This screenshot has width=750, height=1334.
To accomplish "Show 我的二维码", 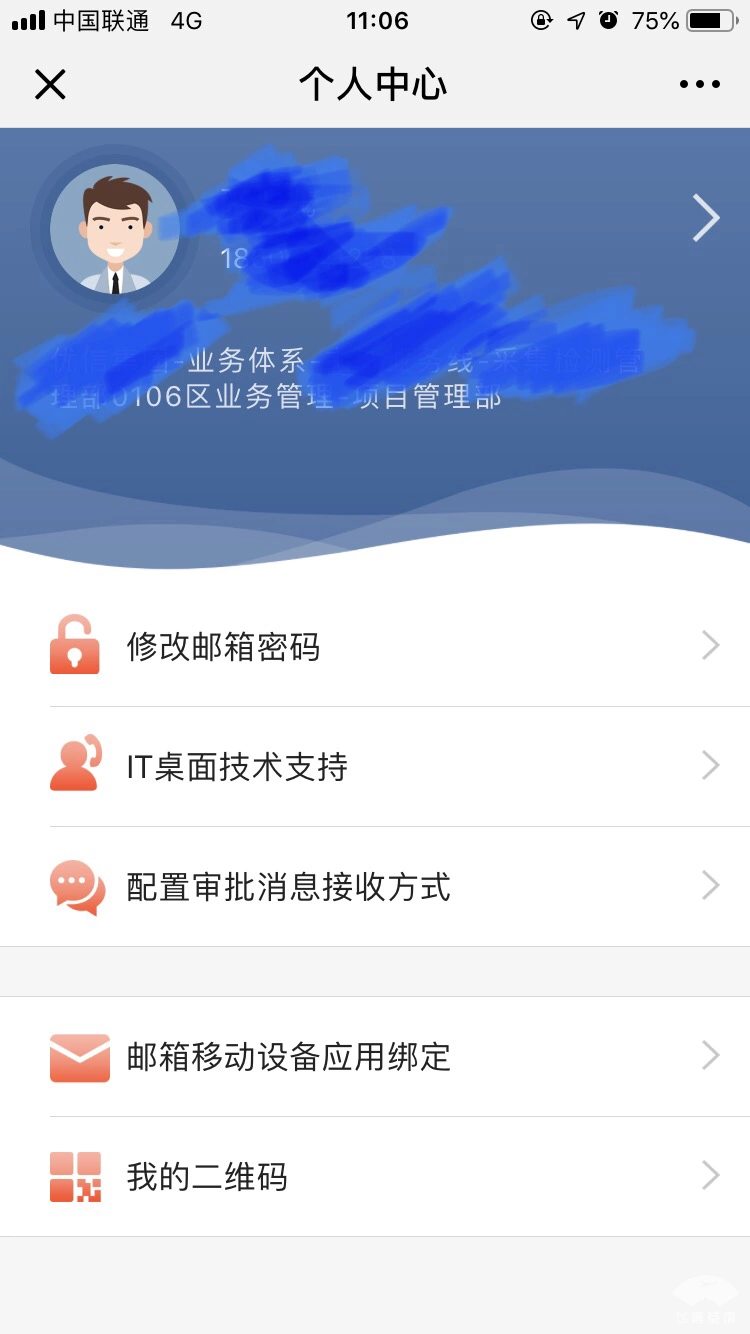I will pyautogui.click(x=375, y=1177).
